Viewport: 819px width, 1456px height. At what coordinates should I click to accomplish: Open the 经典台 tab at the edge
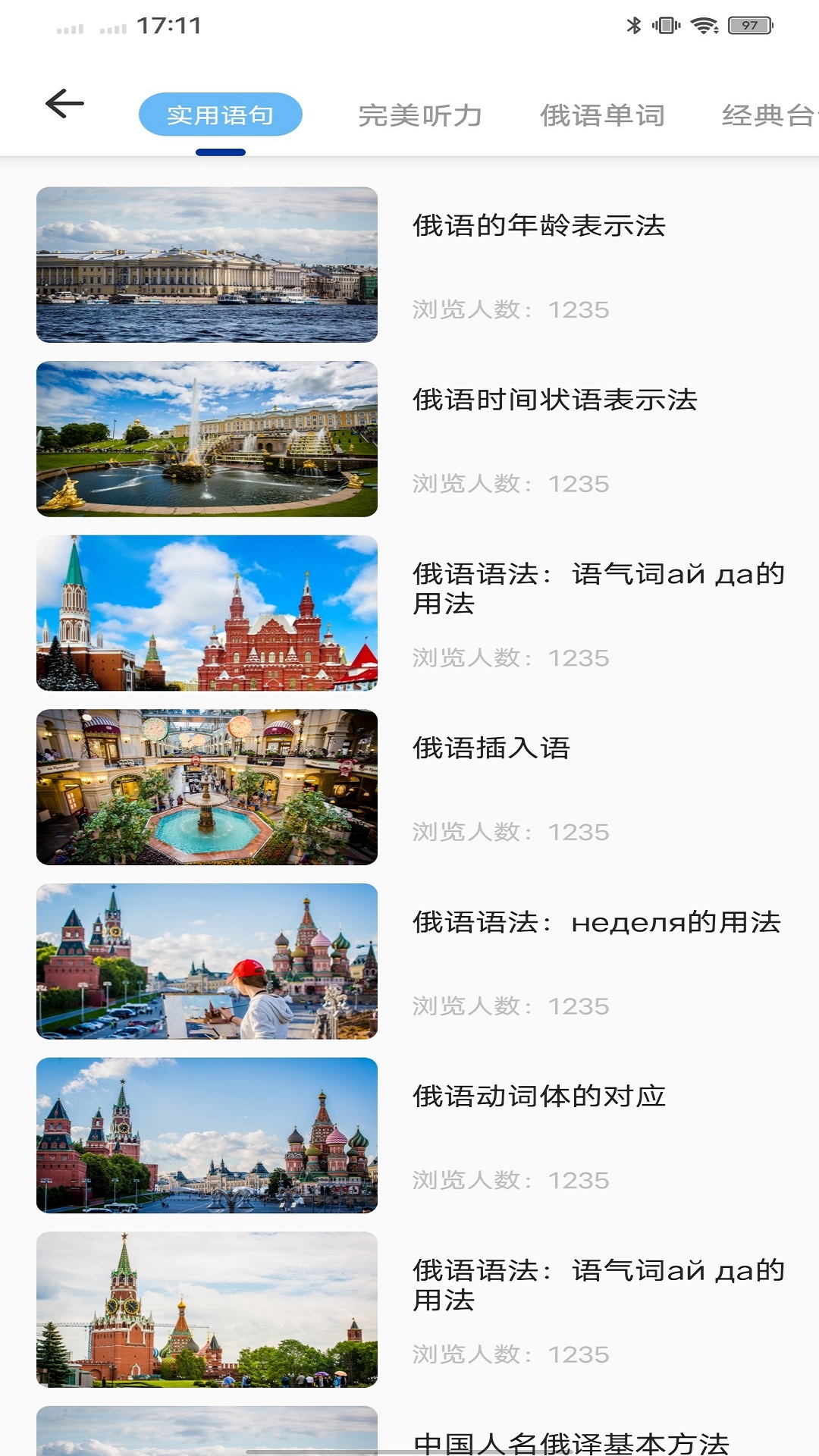tap(767, 115)
